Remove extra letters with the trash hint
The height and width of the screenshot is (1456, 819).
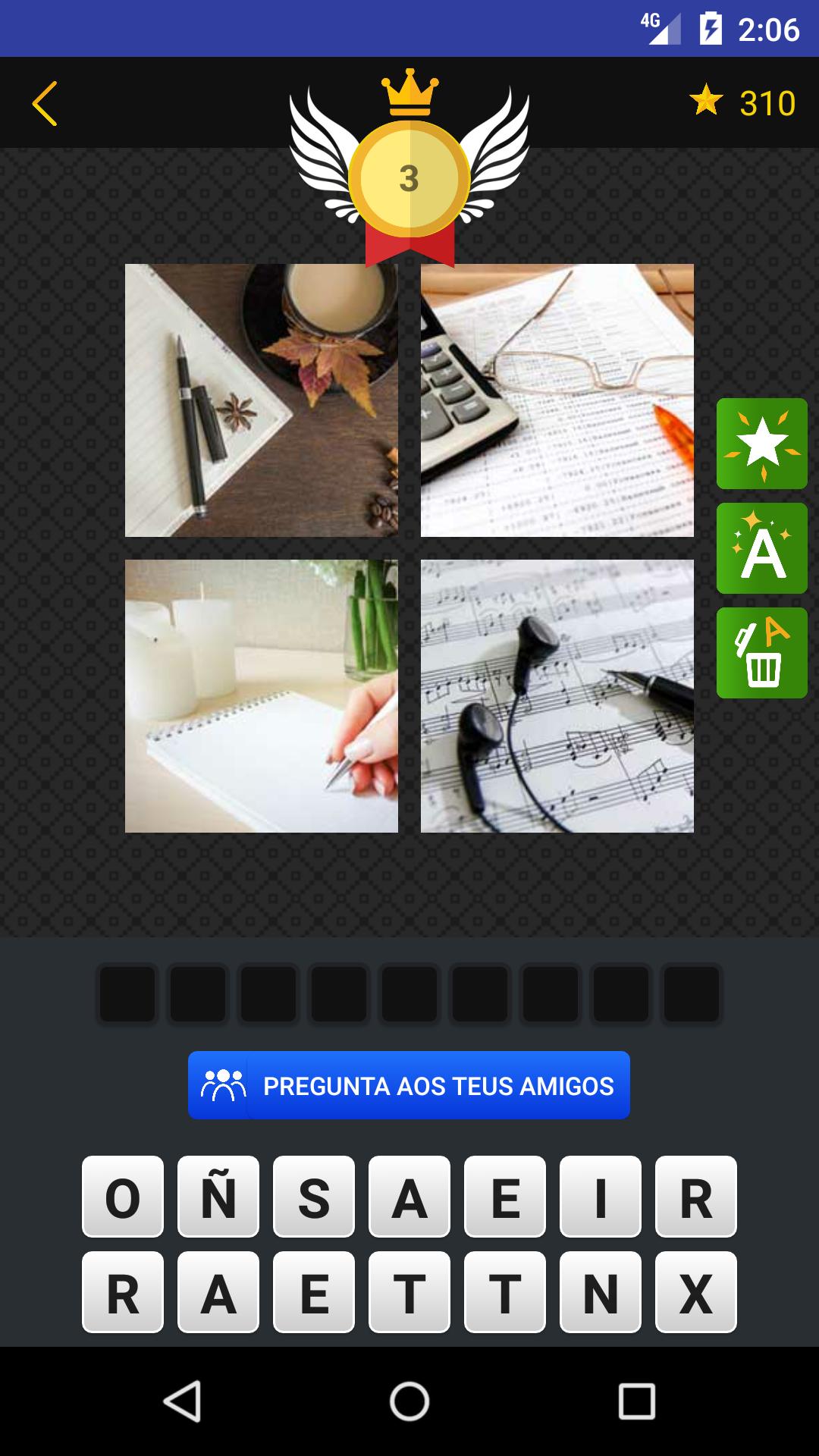click(x=761, y=653)
